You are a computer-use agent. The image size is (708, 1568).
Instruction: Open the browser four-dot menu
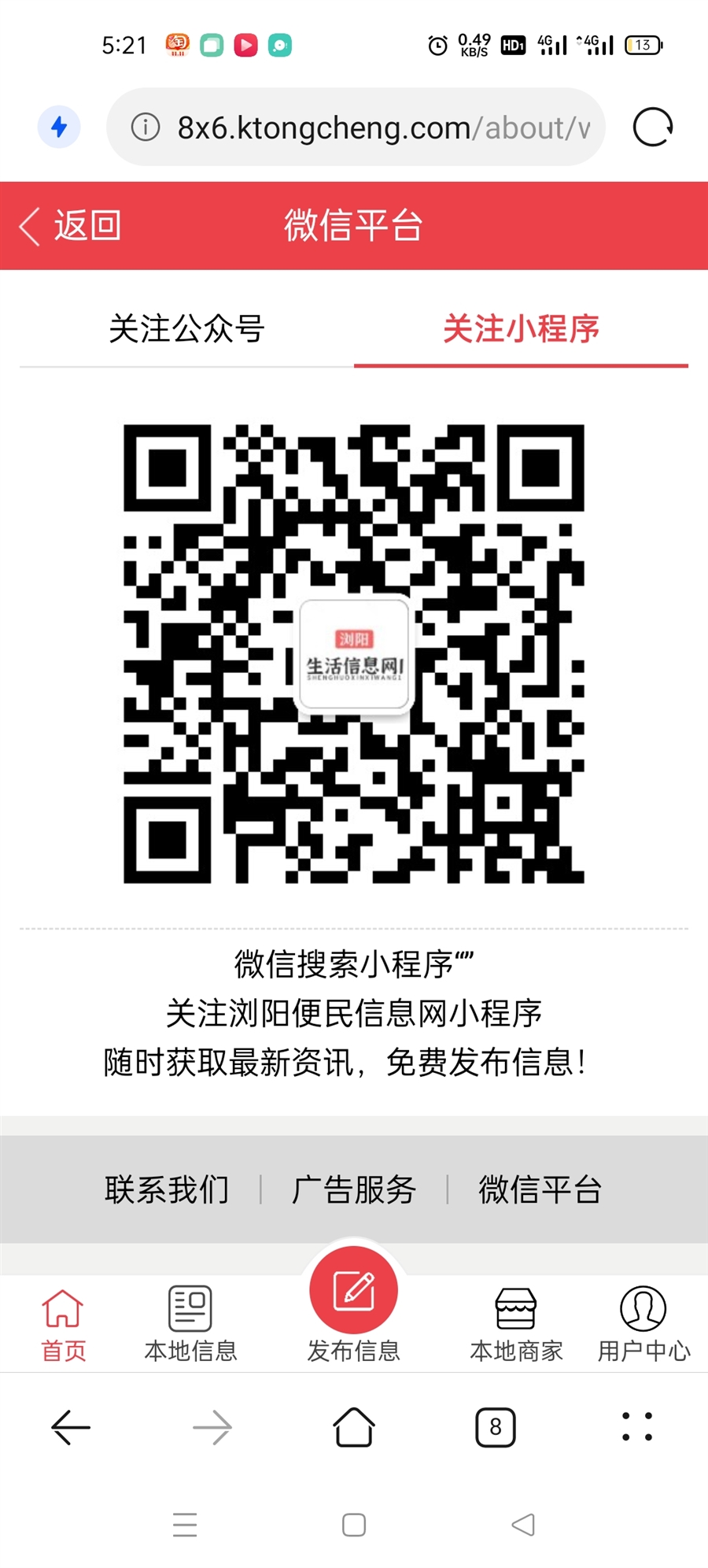point(637,1427)
